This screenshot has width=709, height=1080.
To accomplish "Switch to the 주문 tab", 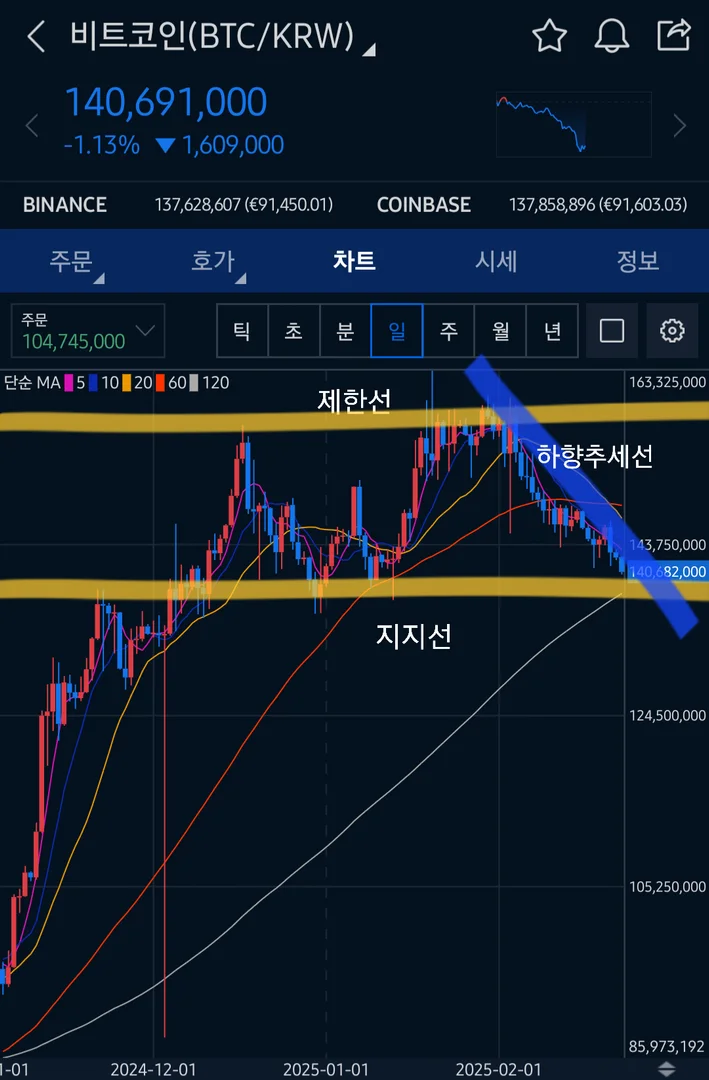I will point(72,261).
